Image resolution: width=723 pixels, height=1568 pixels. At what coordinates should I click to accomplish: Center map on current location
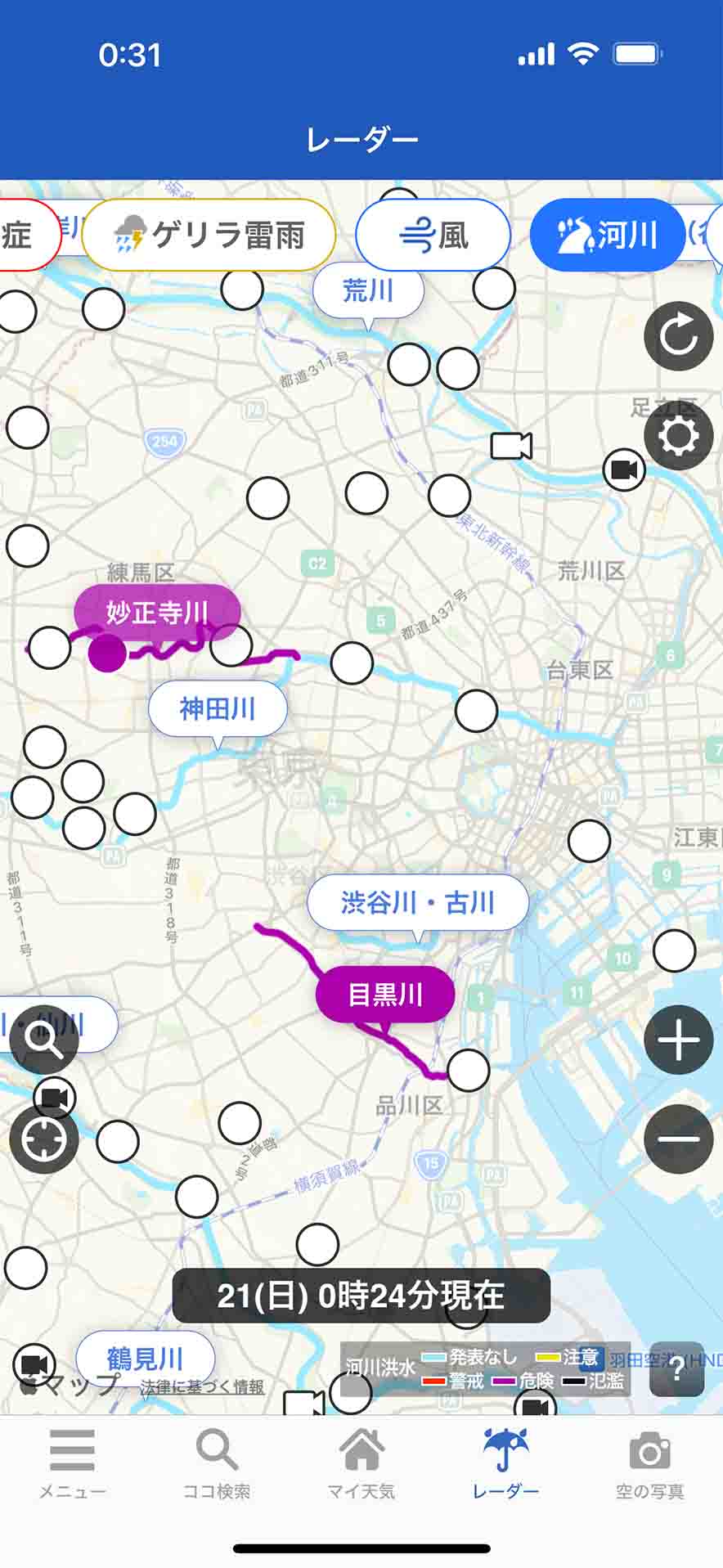[x=44, y=1139]
